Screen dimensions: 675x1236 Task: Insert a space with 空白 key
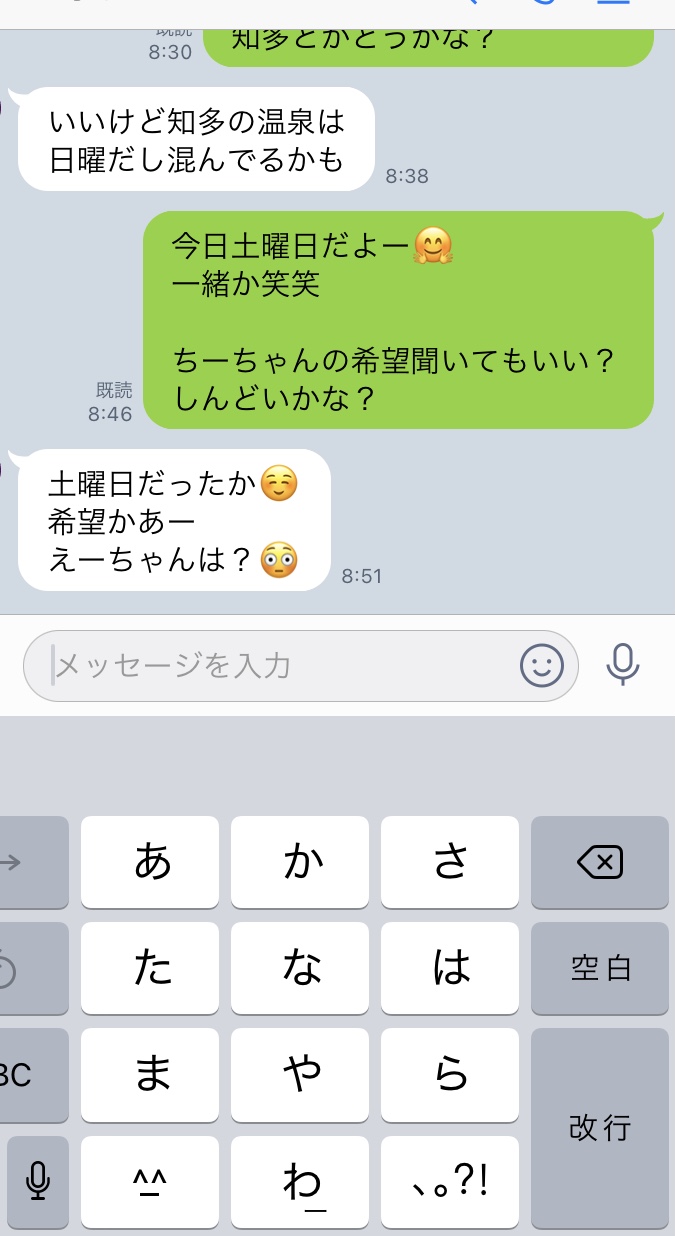tap(600, 968)
